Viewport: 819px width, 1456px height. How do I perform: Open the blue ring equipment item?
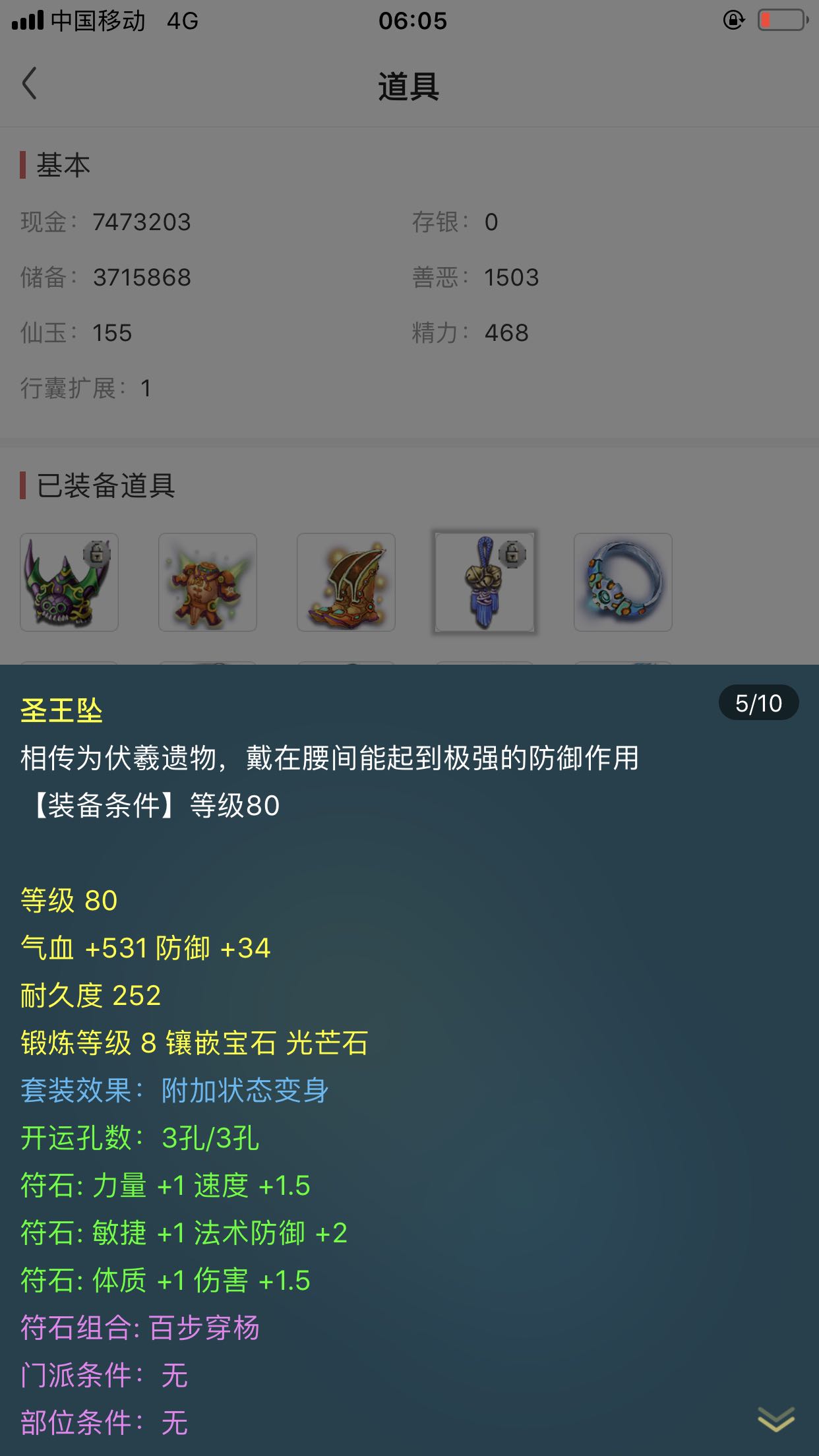[623, 582]
